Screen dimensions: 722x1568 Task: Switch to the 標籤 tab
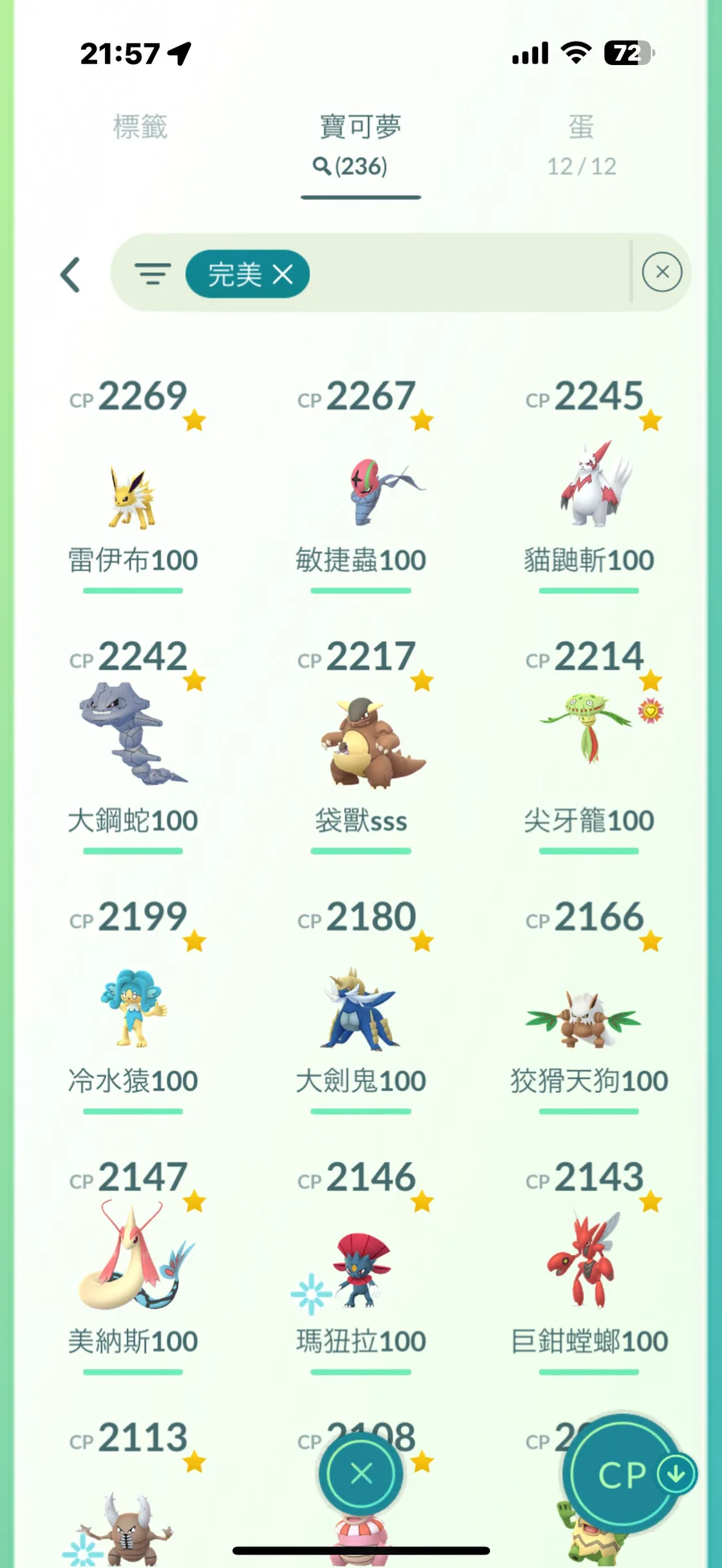pyautogui.click(x=140, y=127)
